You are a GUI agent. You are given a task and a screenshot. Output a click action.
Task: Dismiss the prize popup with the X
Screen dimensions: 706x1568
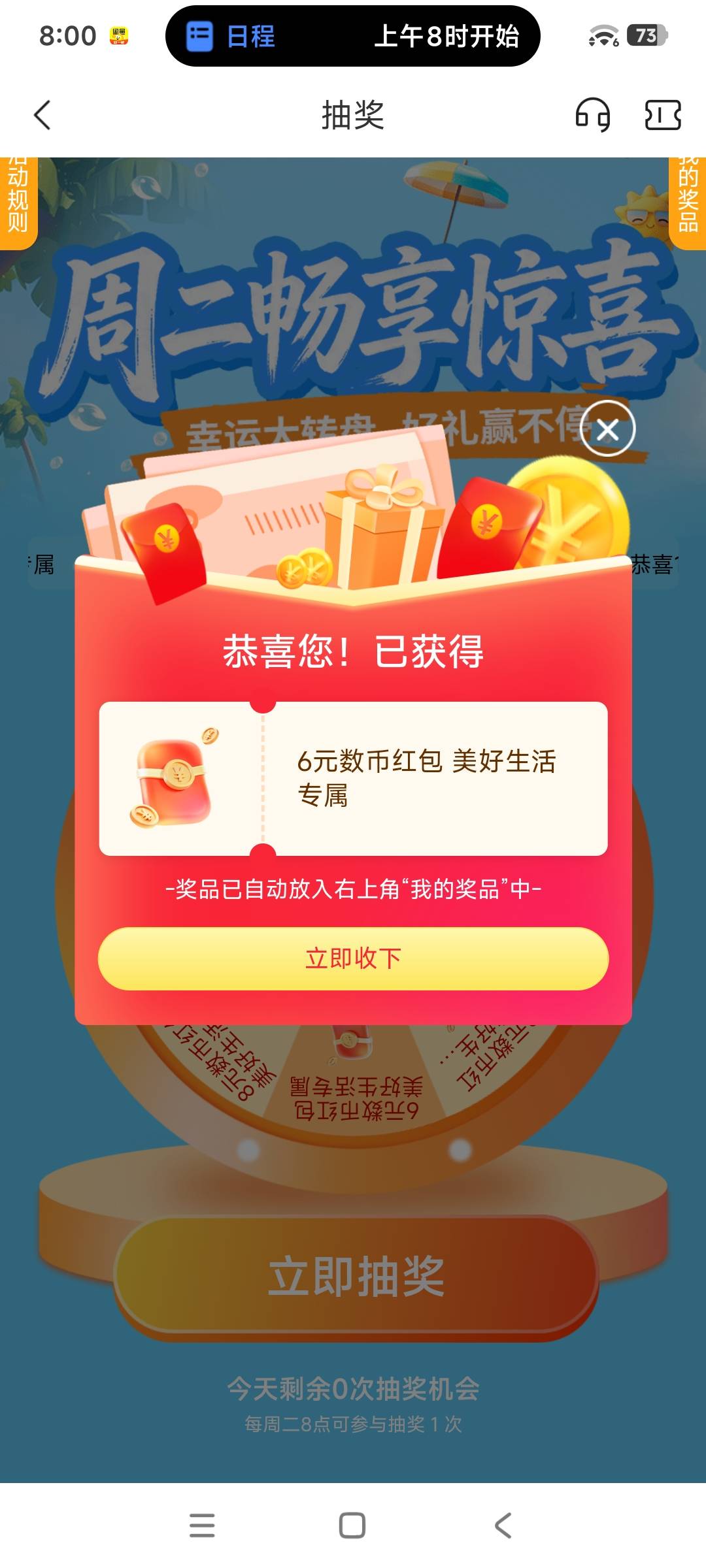tap(607, 429)
